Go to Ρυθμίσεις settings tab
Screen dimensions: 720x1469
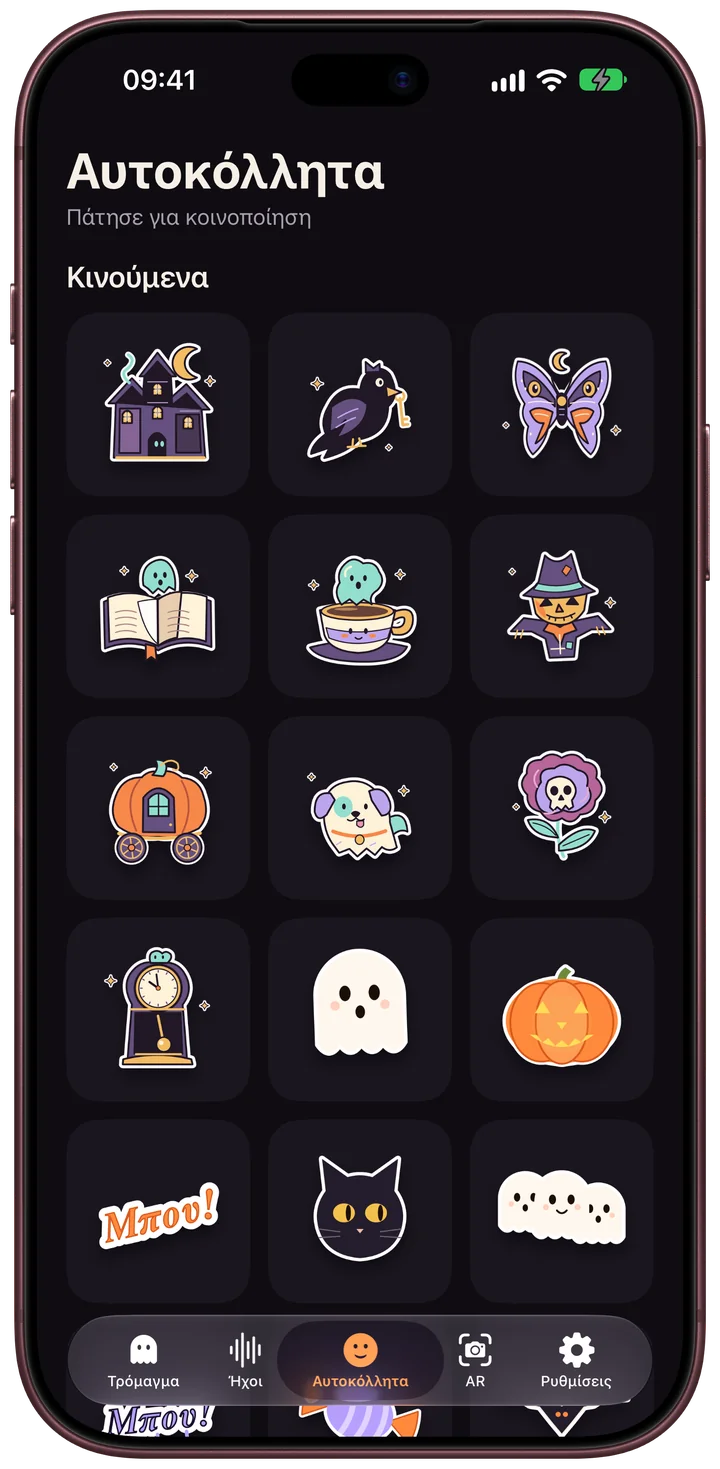point(576,1361)
